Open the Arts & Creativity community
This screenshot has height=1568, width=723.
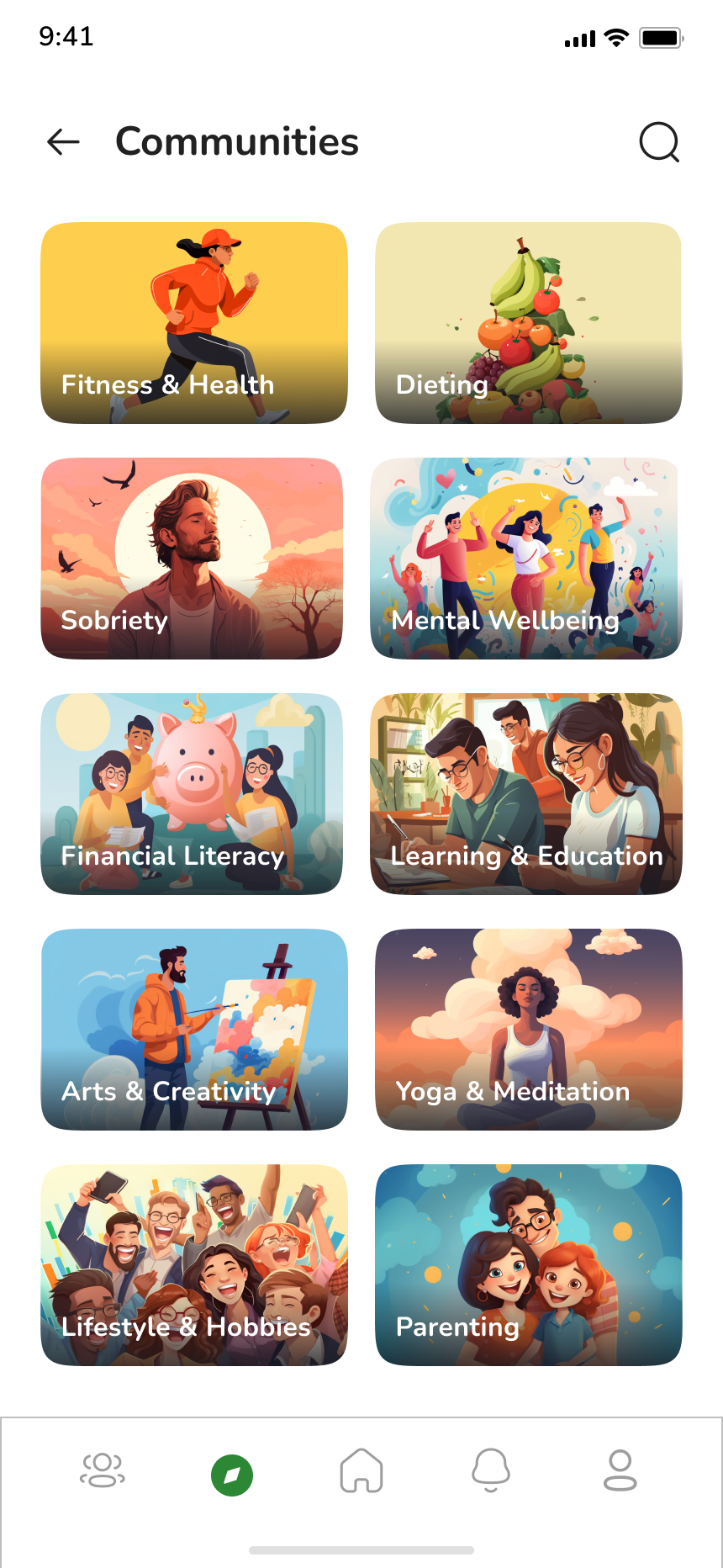pos(194,1030)
